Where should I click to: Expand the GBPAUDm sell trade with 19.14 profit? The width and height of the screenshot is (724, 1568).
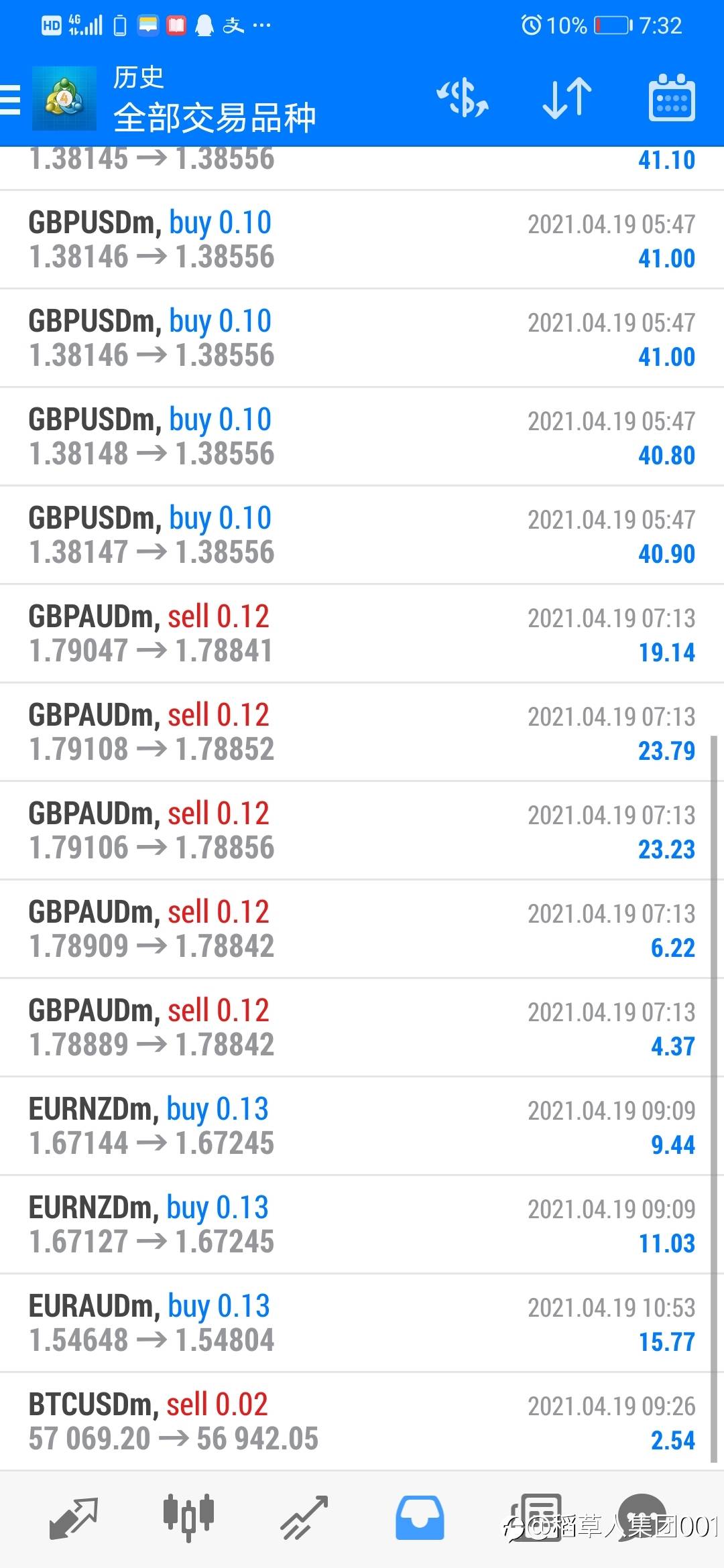pyautogui.click(x=362, y=633)
